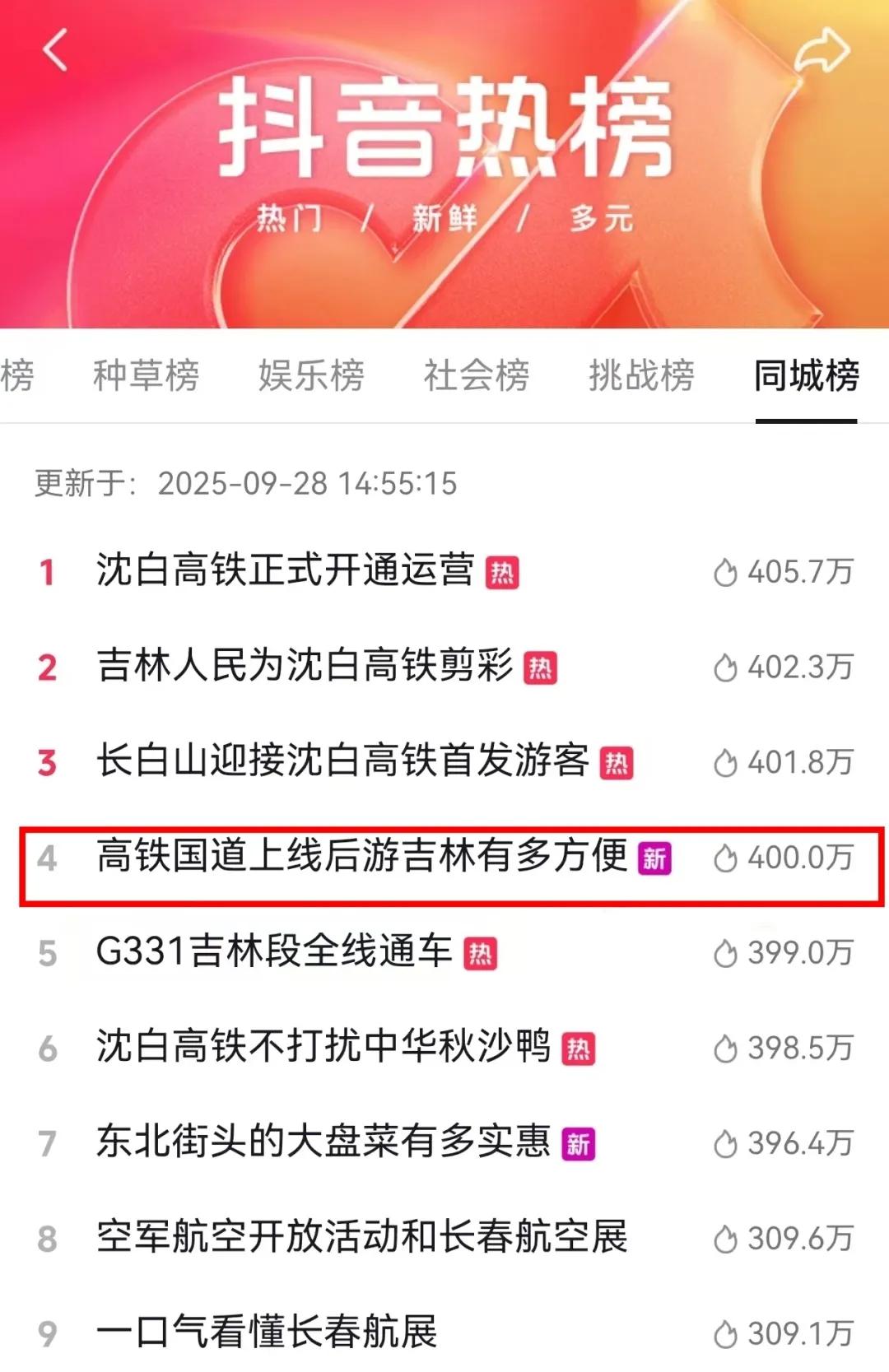Open topic 沈白高铁正式开通运营
This screenshot has width=889, height=1372.
[285, 570]
